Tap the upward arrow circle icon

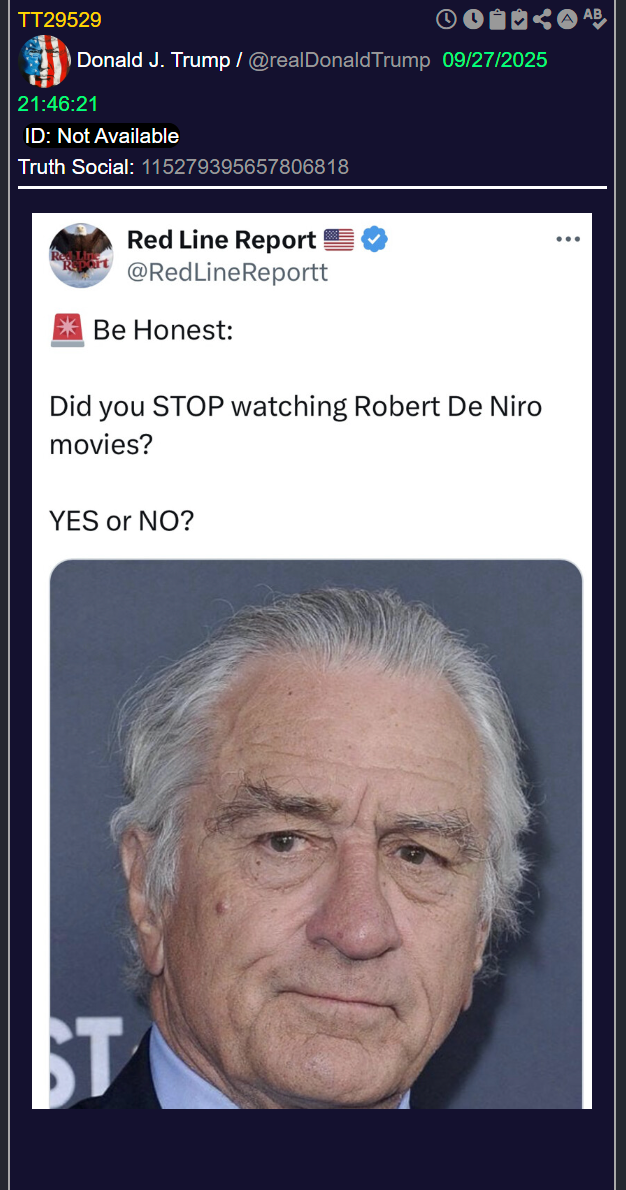568,20
